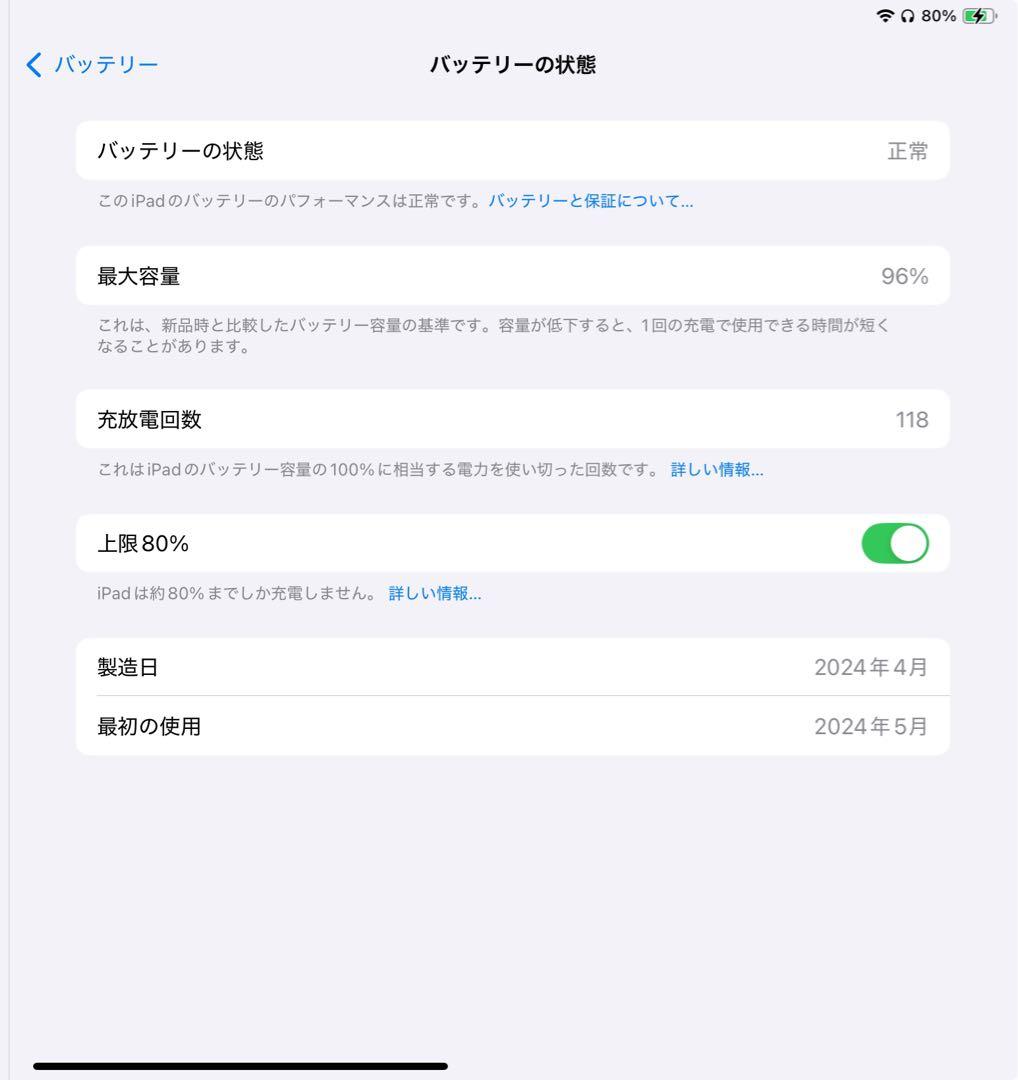Select the バッテリーの状態 row
1018x1080 pixels.
coord(512,150)
